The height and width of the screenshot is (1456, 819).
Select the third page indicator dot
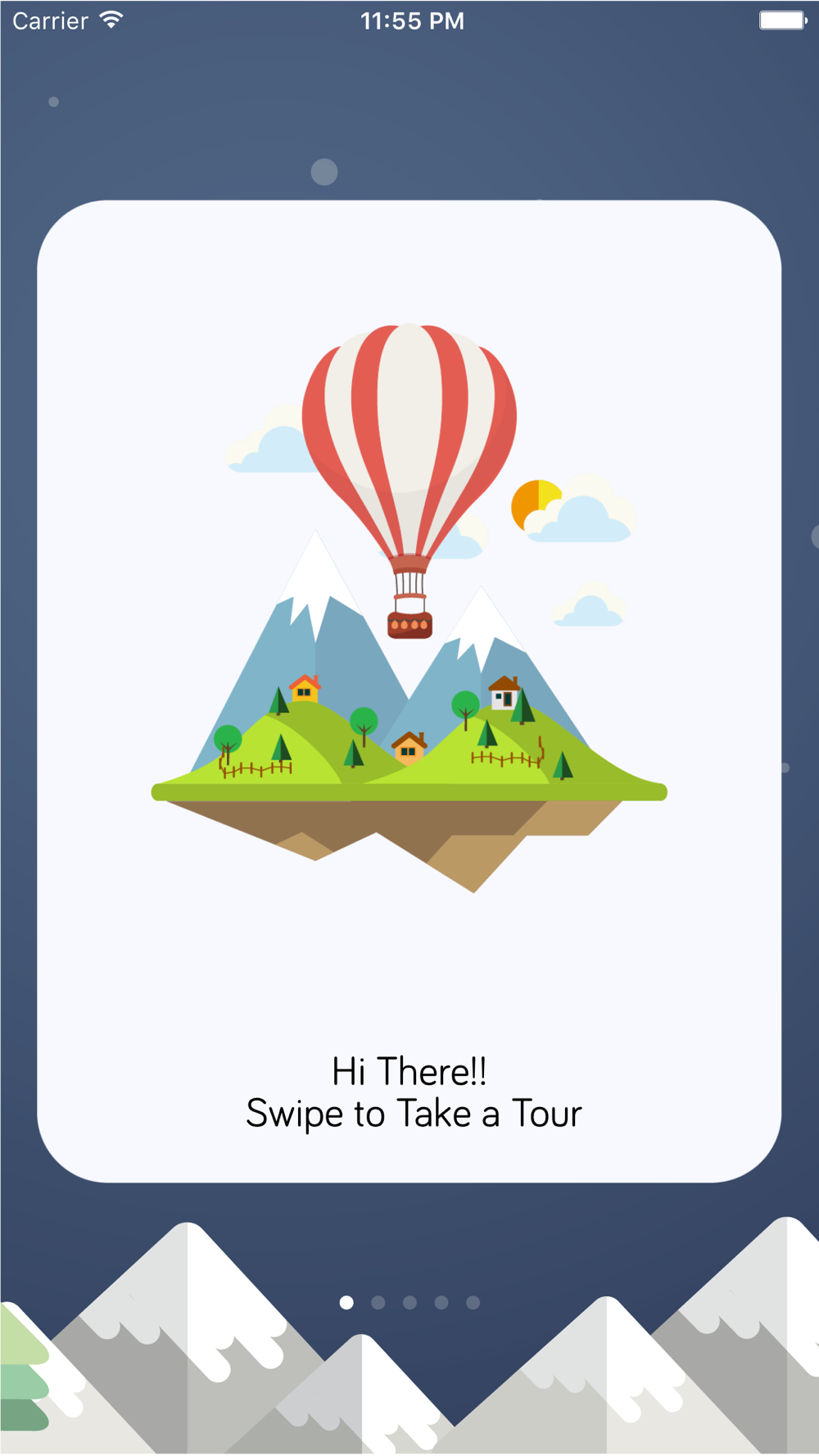[x=409, y=1302]
